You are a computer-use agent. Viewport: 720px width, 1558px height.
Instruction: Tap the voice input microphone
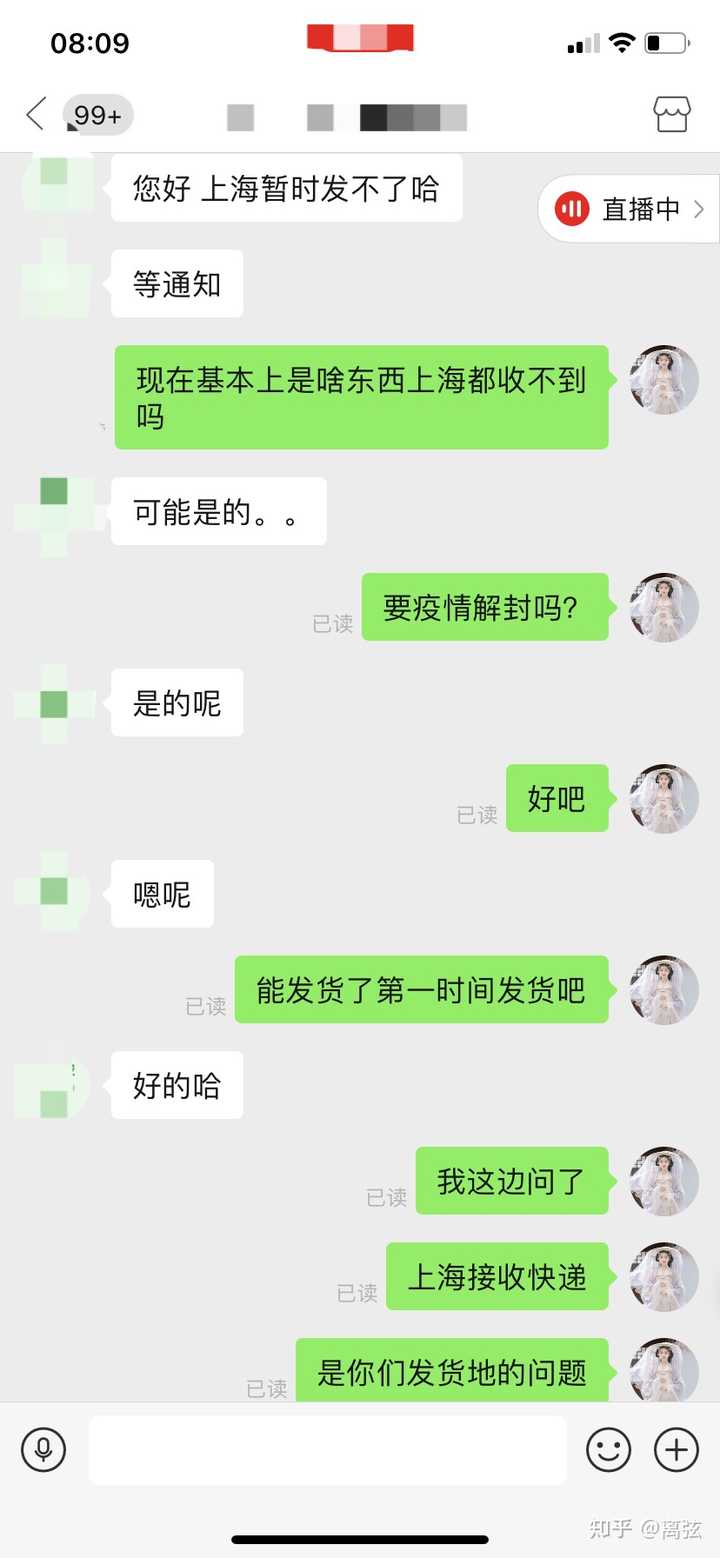click(x=44, y=1449)
